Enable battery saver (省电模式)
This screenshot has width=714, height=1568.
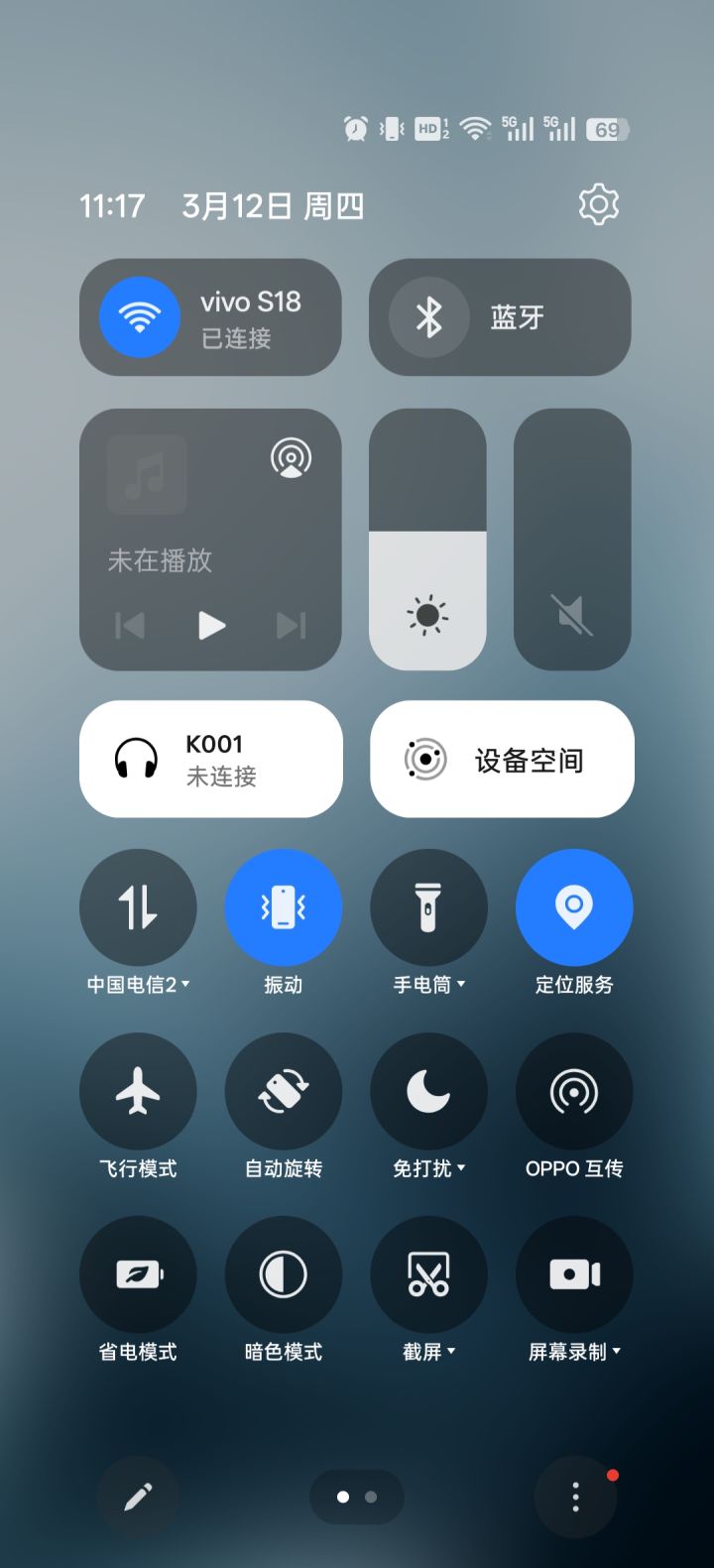[139, 1272]
